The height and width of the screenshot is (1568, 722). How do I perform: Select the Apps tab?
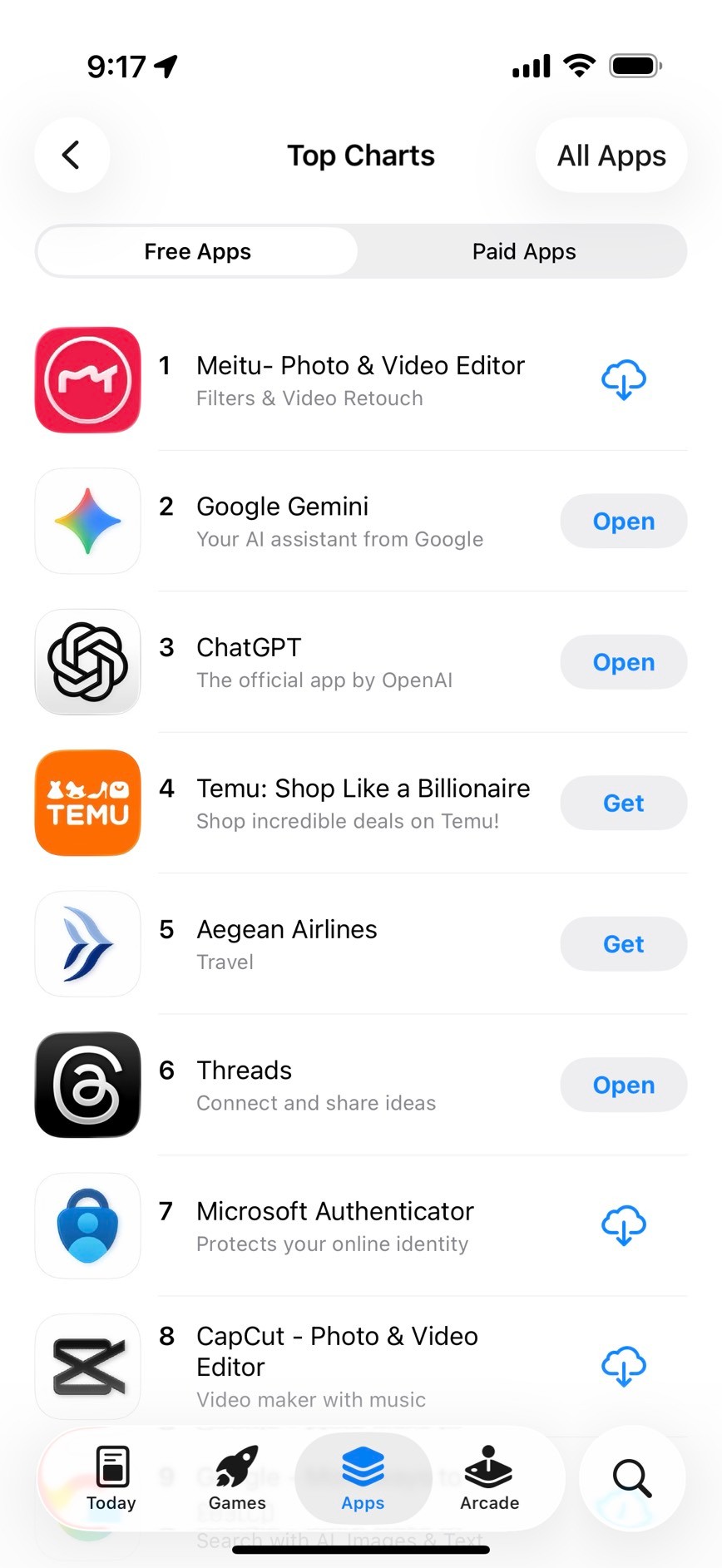pyautogui.click(x=363, y=1478)
